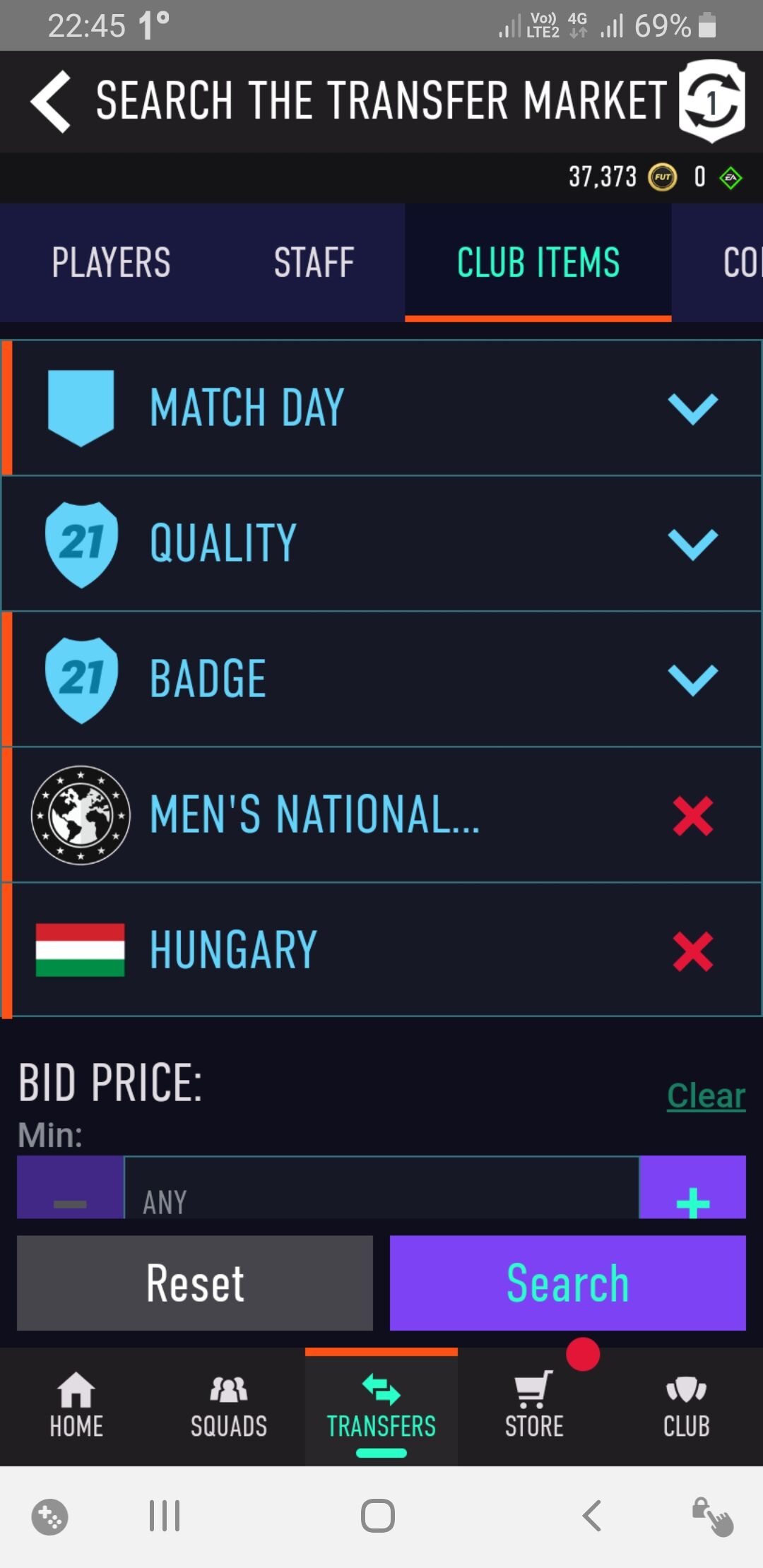Reset all search filters
The image size is (763, 1568).
[195, 1283]
